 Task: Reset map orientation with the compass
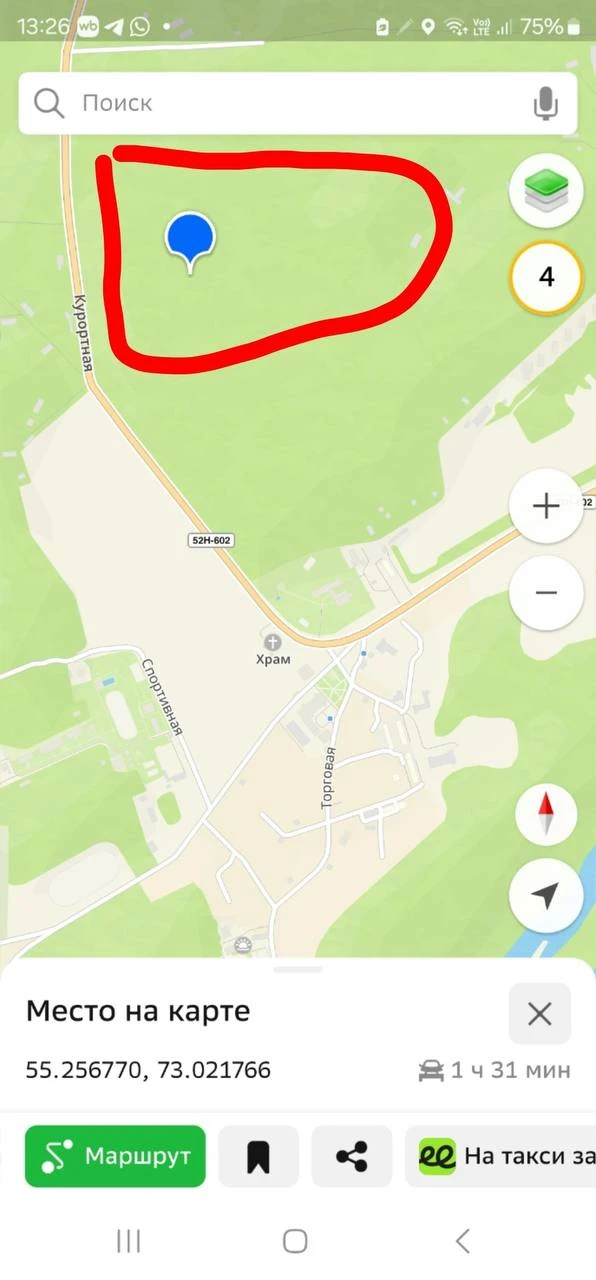point(546,814)
